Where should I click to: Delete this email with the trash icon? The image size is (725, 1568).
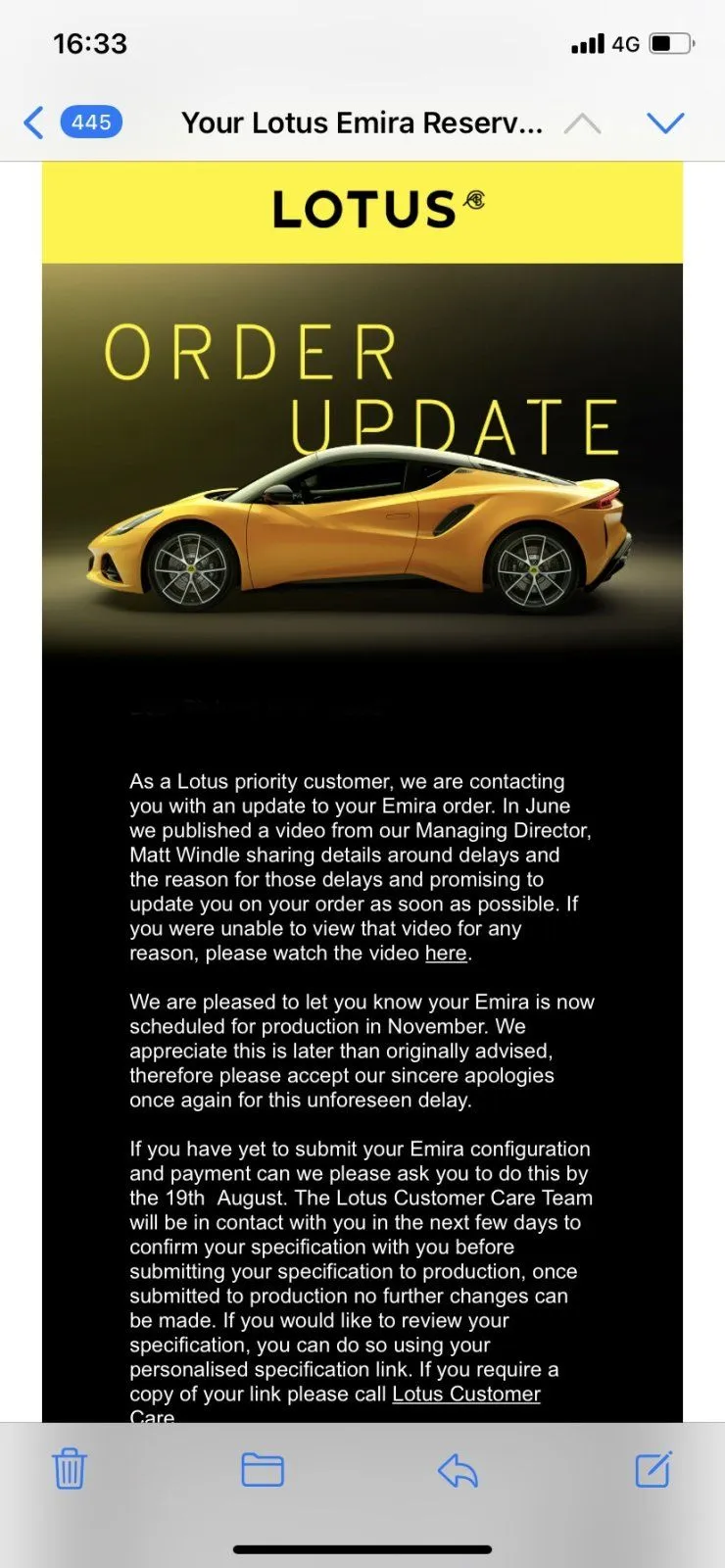70,1469
